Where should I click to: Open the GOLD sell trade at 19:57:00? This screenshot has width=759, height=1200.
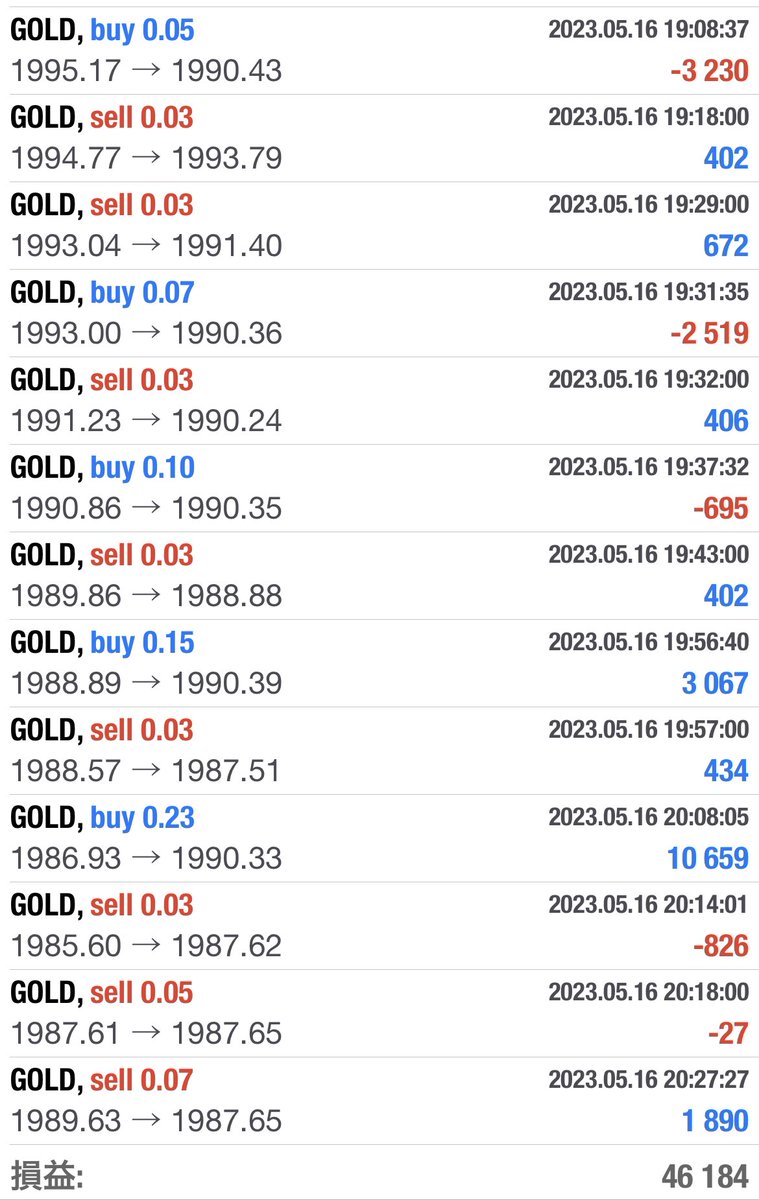(x=379, y=750)
